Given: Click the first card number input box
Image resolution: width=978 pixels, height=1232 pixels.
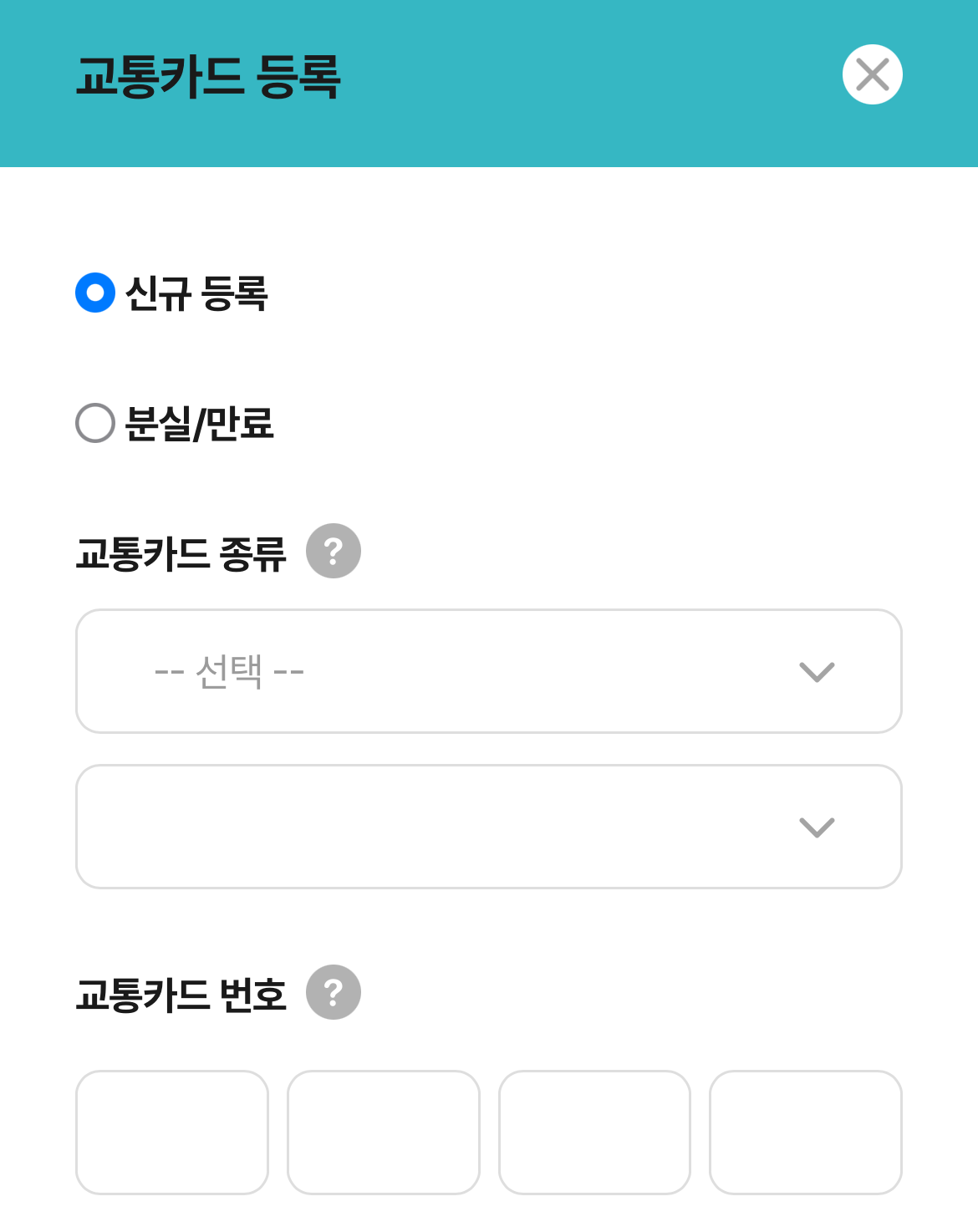Looking at the screenshot, I should click(172, 1133).
